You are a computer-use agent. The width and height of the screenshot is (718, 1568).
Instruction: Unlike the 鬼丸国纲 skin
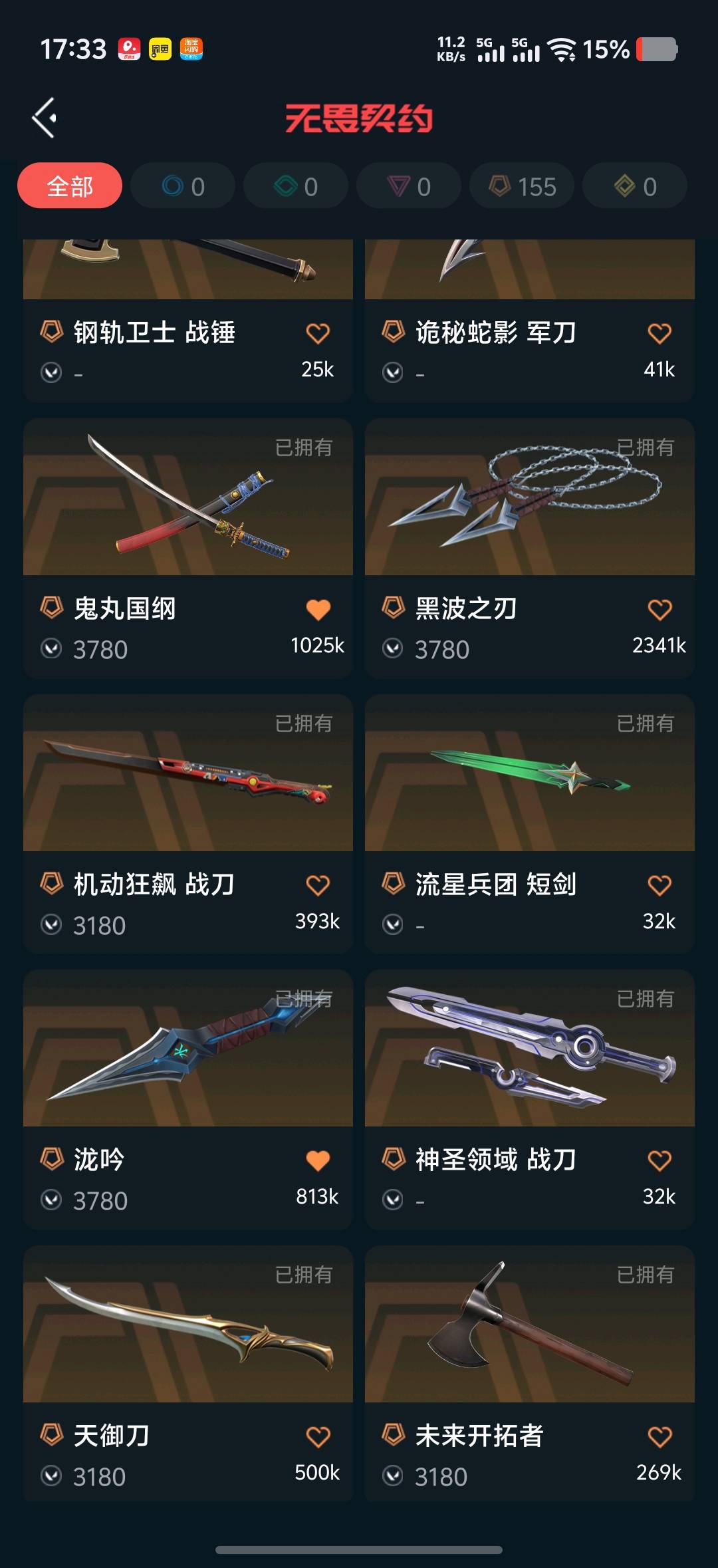tap(318, 609)
